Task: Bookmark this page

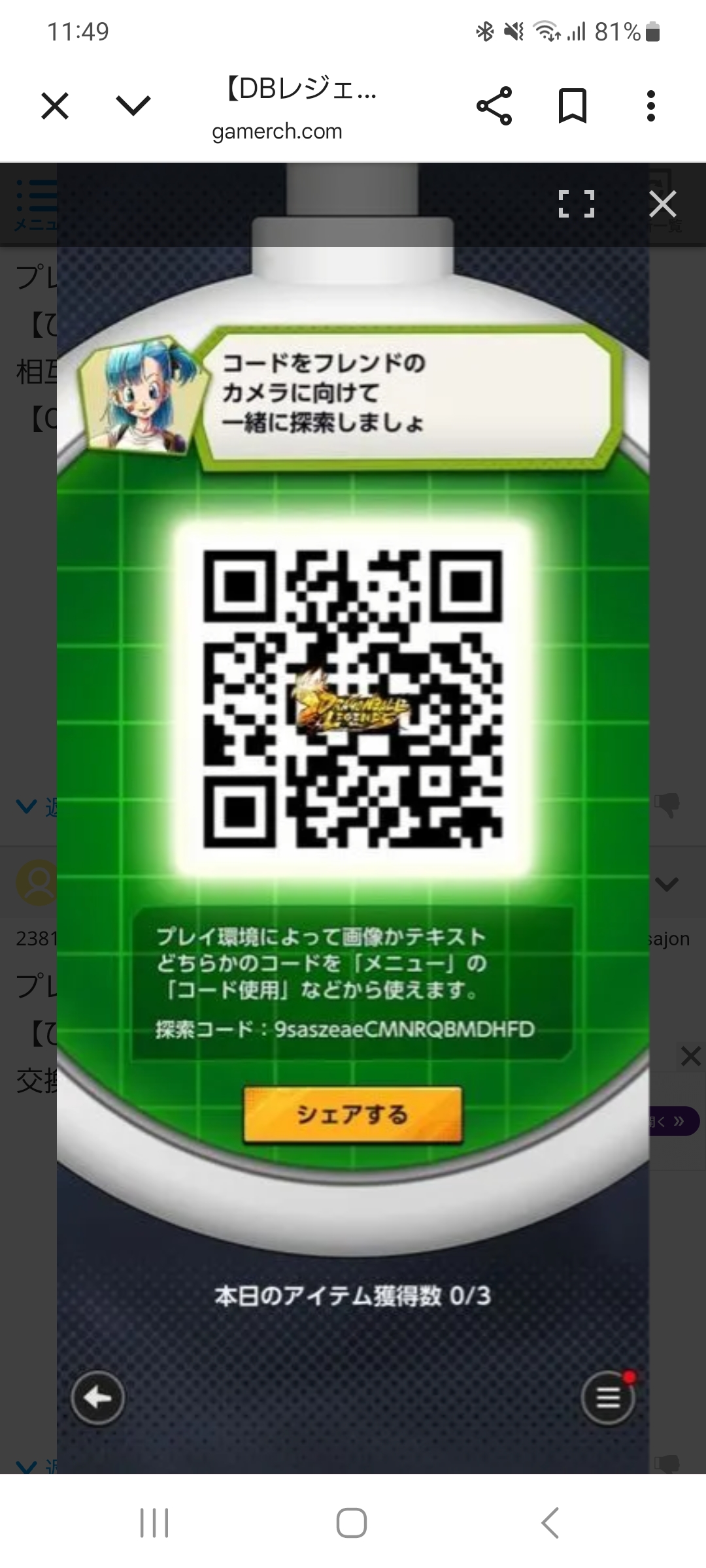Action: tap(573, 106)
